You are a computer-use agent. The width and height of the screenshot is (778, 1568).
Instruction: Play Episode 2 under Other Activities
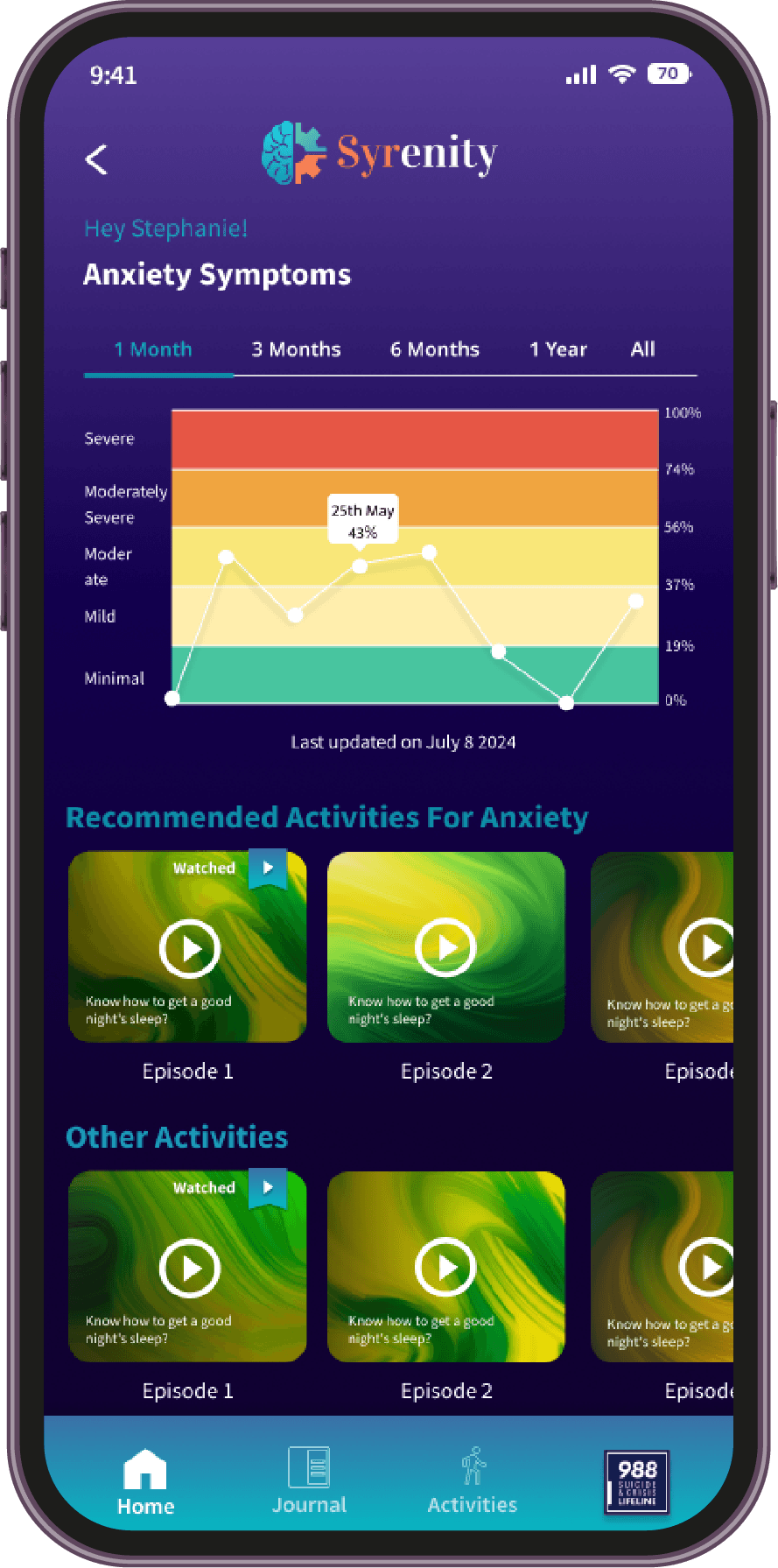pos(446,1267)
